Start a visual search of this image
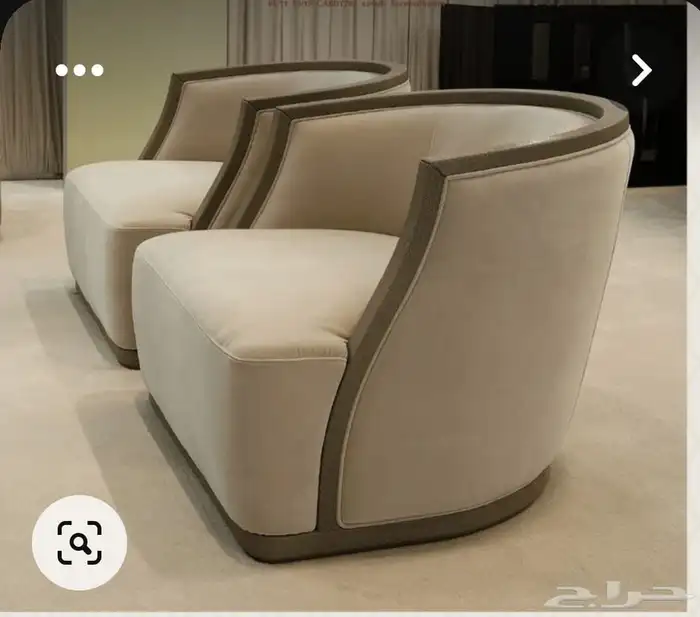This screenshot has height=617, width=700. click(80, 543)
